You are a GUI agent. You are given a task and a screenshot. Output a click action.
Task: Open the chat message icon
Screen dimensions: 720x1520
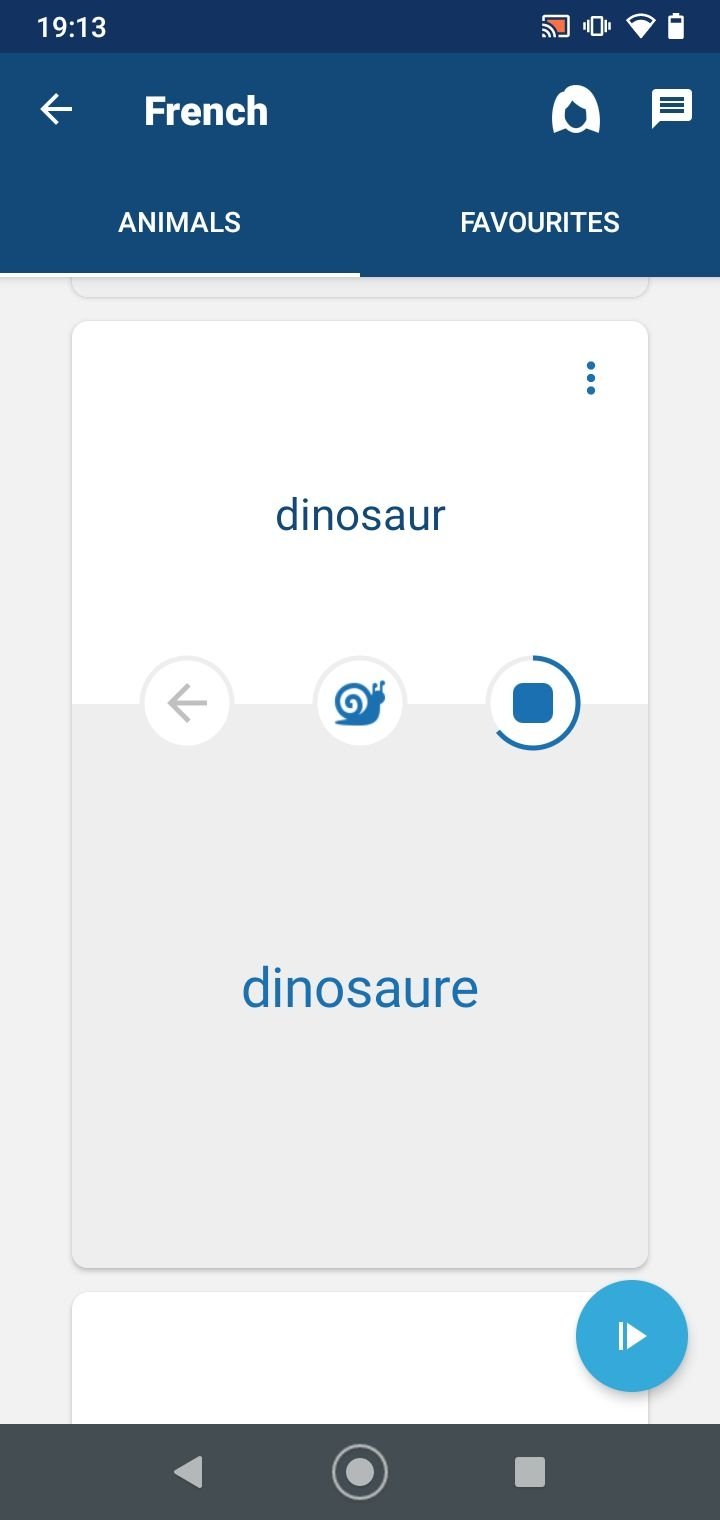click(x=672, y=109)
